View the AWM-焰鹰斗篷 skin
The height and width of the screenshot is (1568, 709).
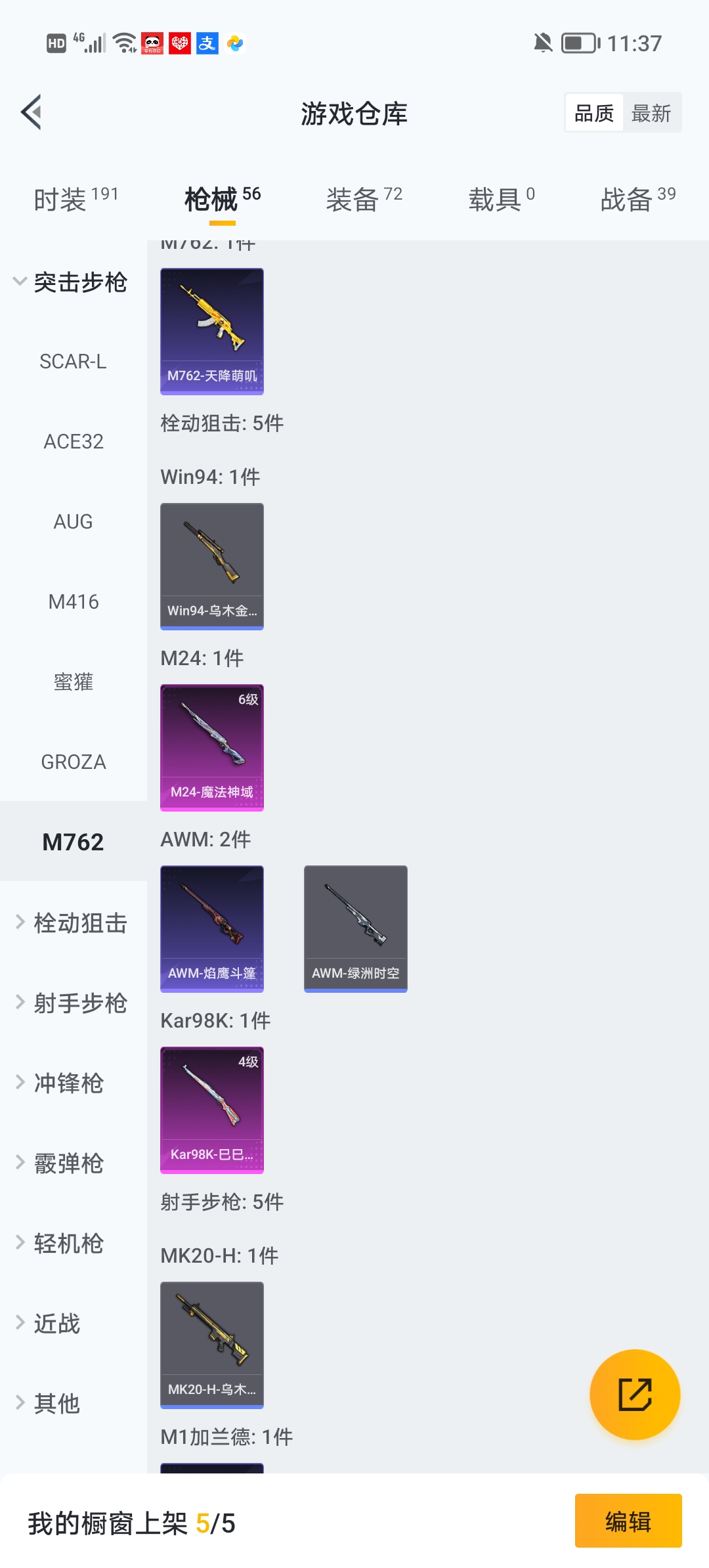click(x=212, y=928)
